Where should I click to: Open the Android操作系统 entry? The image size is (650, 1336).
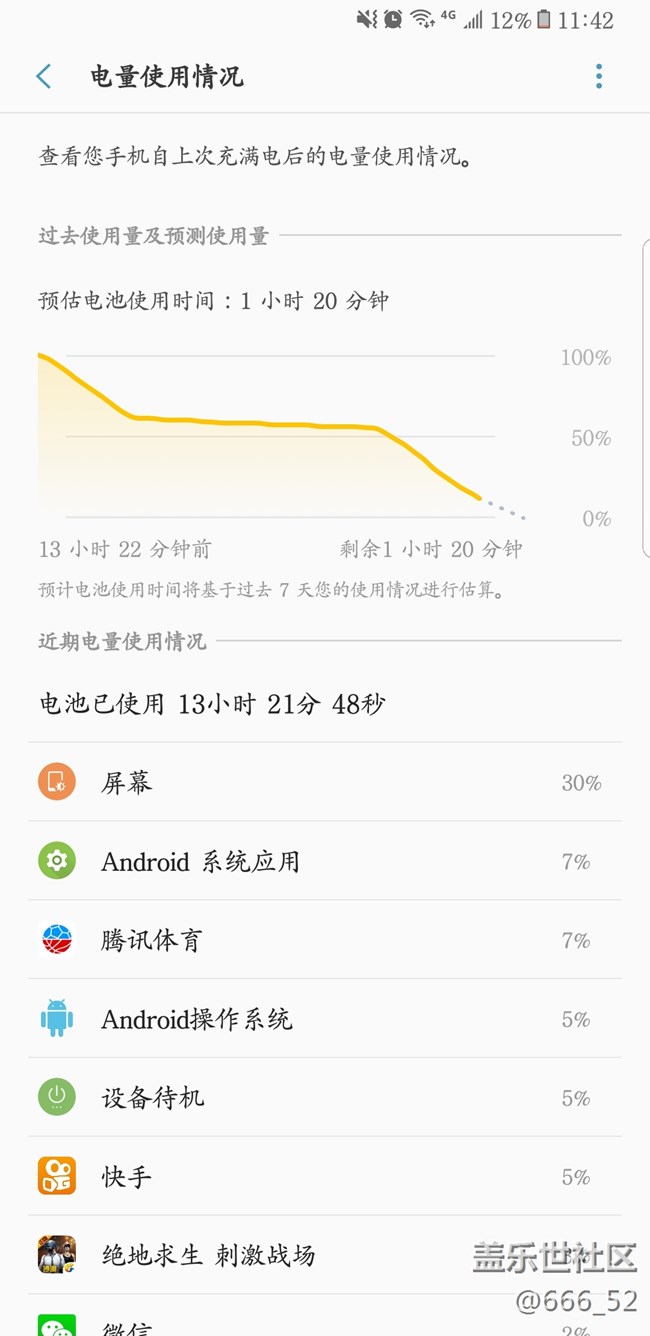pyautogui.click(x=324, y=1019)
